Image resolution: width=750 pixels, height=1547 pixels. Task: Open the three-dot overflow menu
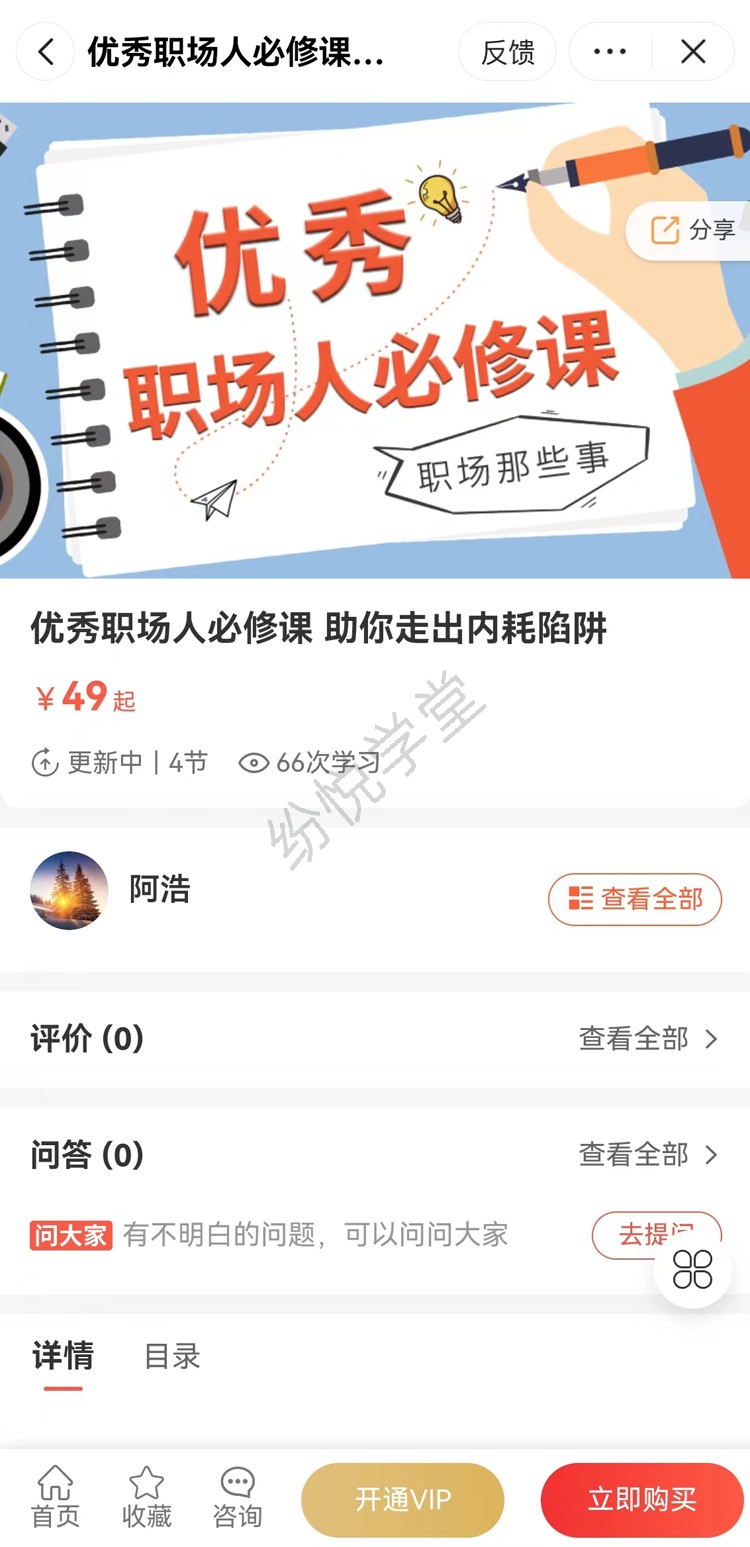(x=610, y=52)
